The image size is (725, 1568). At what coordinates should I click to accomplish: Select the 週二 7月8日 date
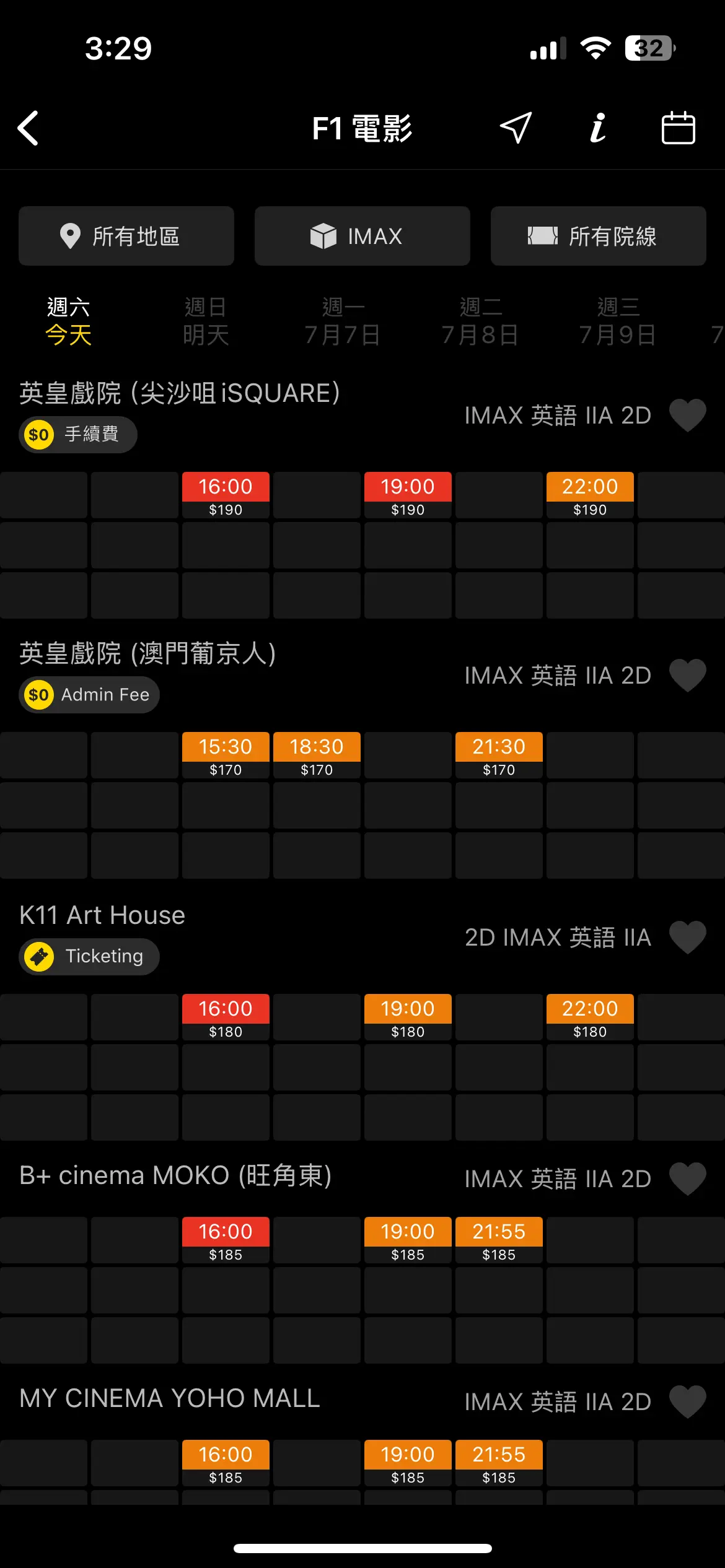pos(480,321)
